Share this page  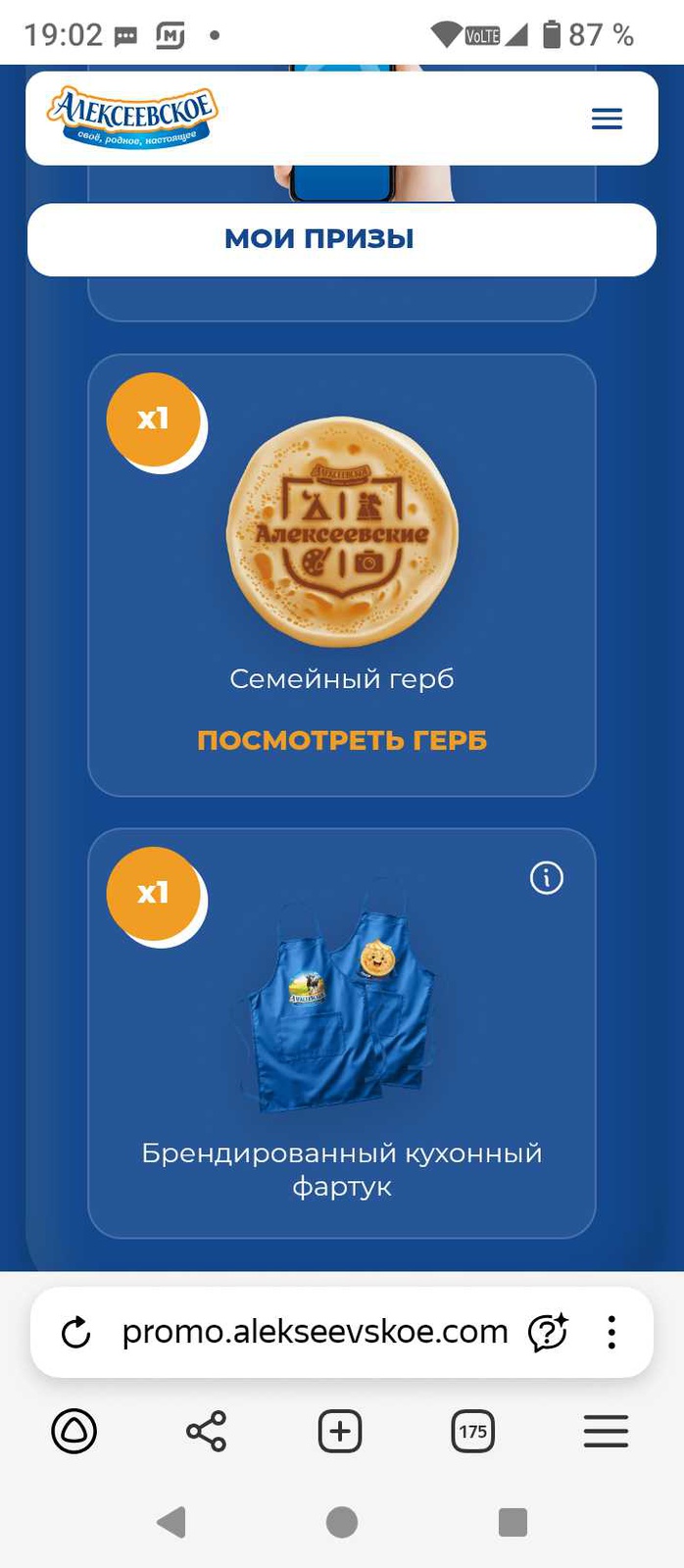206,1432
